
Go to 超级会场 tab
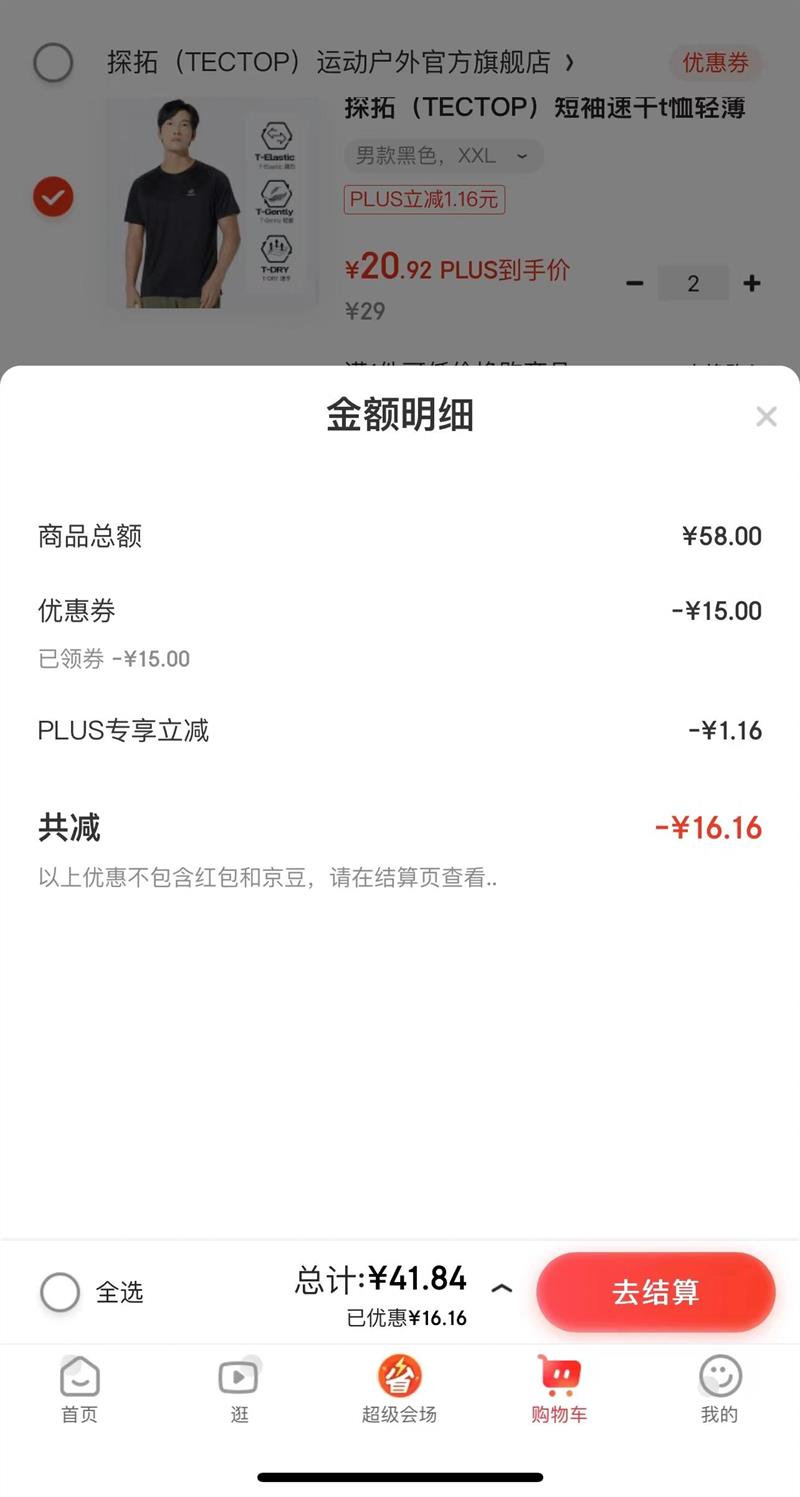(399, 1388)
